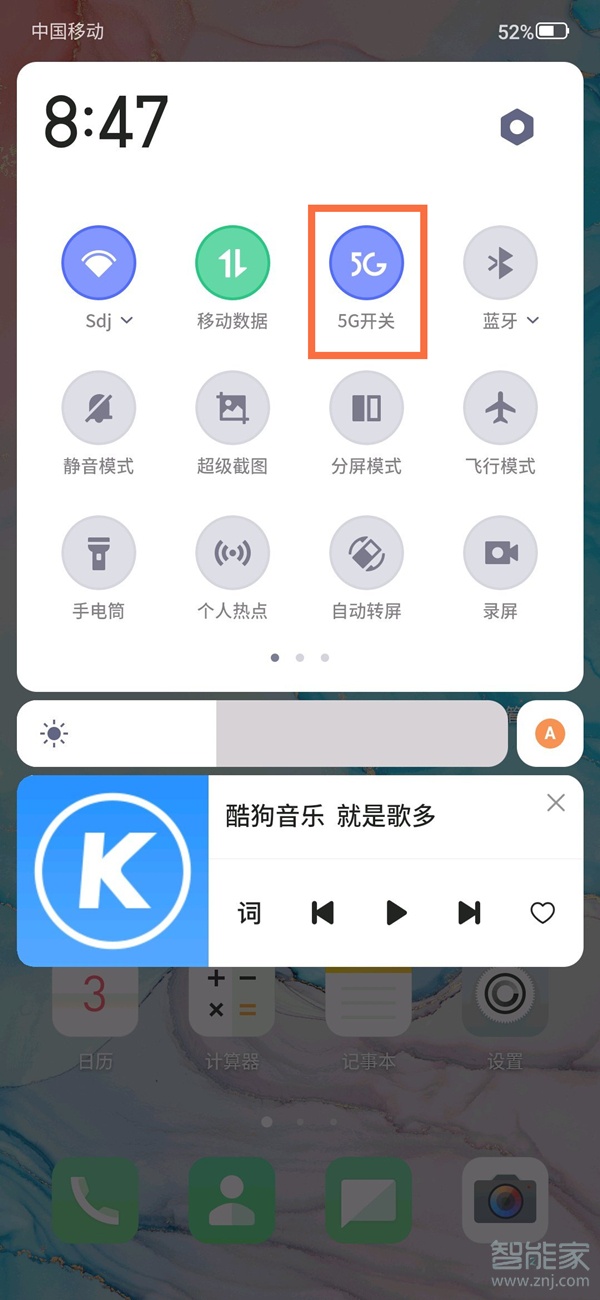Skip to the next track
The image size is (600, 1300).
469,912
